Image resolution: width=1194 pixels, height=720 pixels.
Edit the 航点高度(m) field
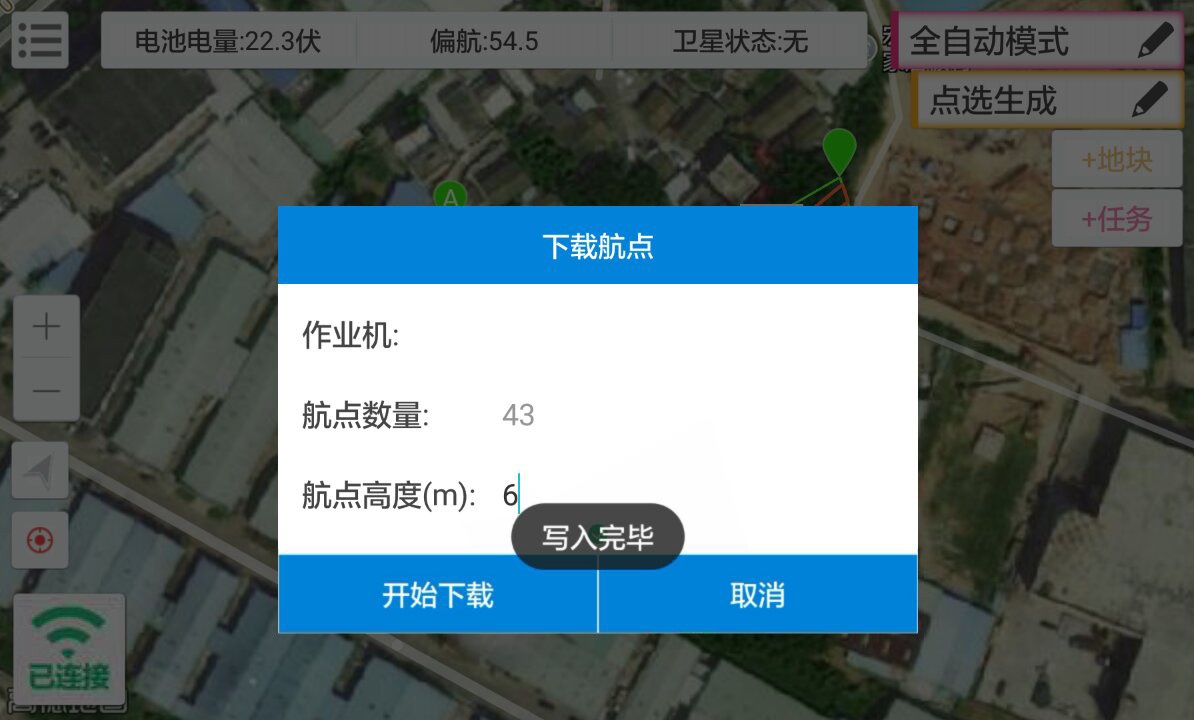pyautogui.click(x=700, y=495)
